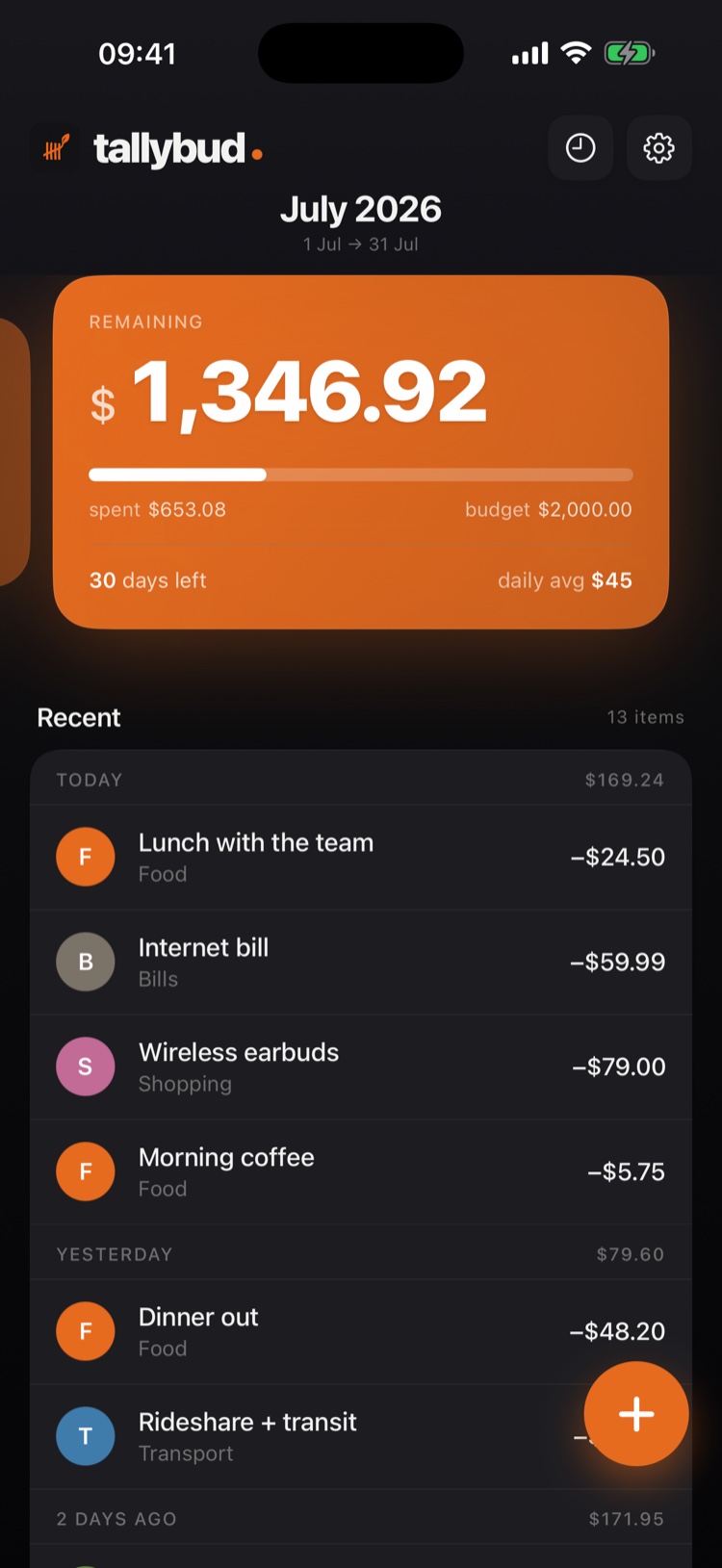Tap the July 2026 period title
The height and width of the screenshot is (1568, 722).
pyautogui.click(x=361, y=209)
